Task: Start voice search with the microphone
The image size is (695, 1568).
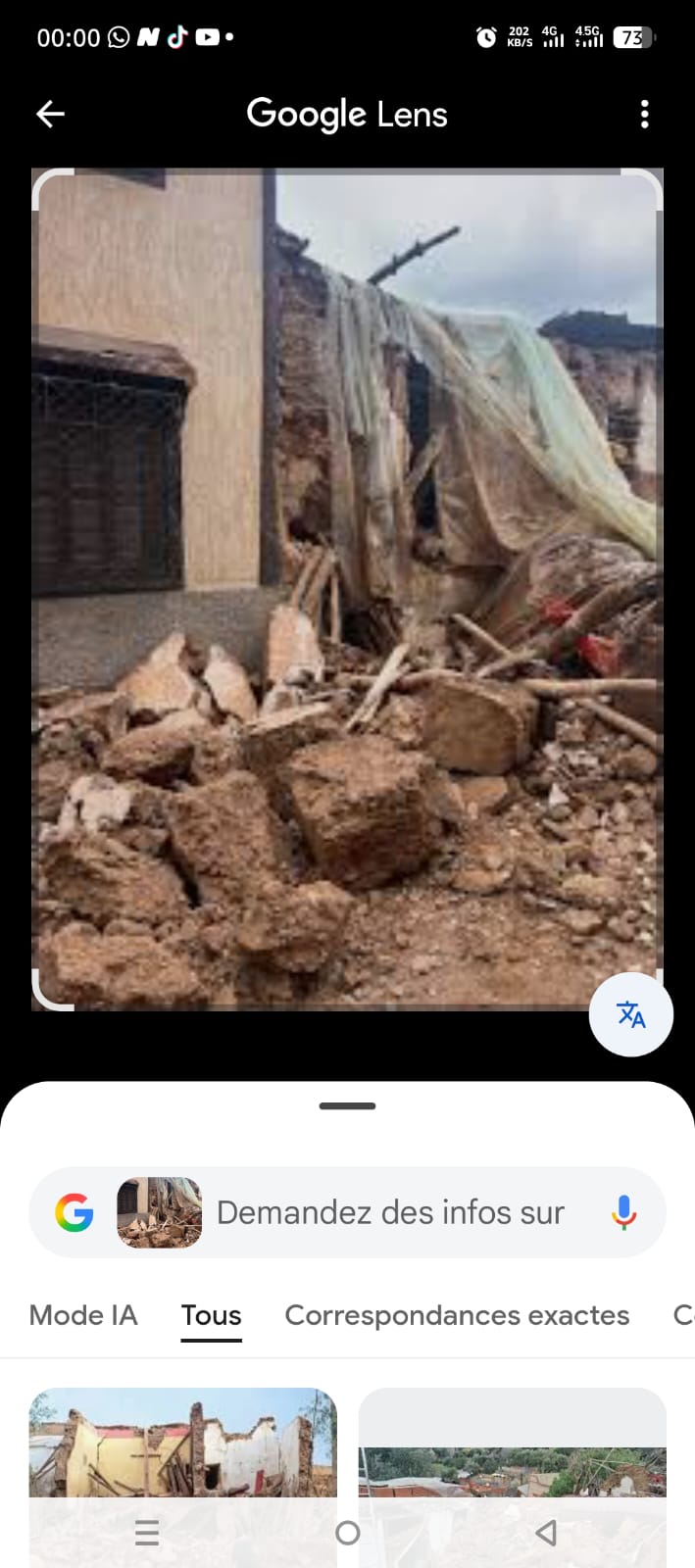Action: 623,1212
